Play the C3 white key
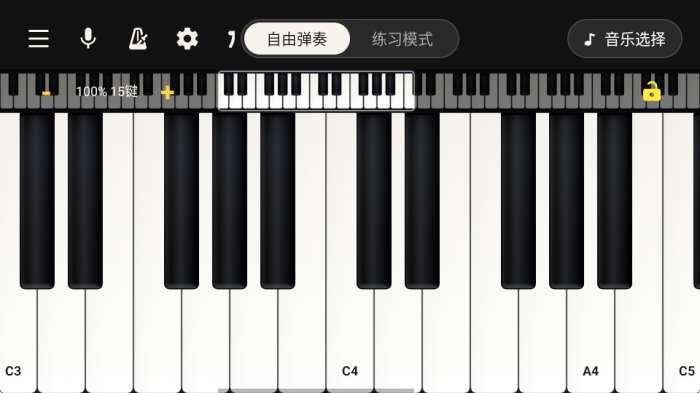The height and width of the screenshot is (393, 700). point(18,339)
